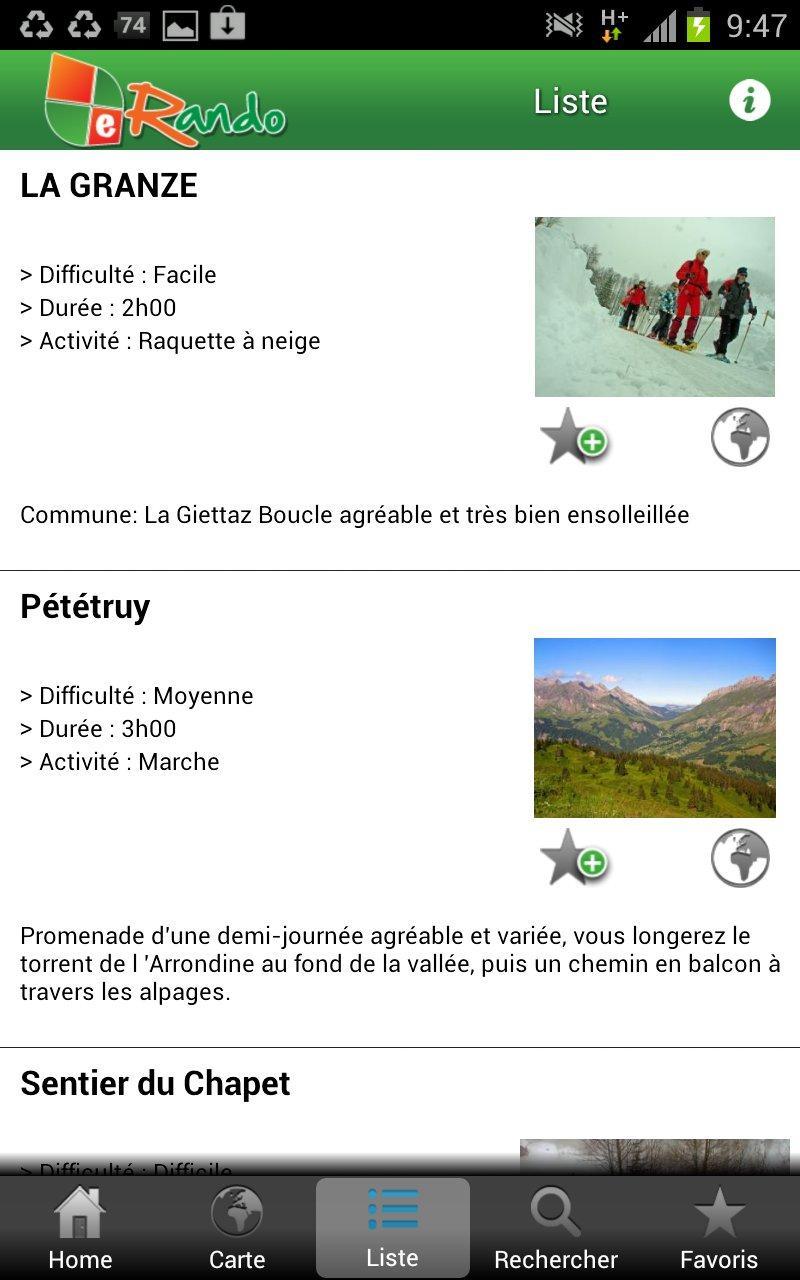Screen dimensions: 800x1280
Task: Switch to the Carte tab
Action: coord(237,1228)
